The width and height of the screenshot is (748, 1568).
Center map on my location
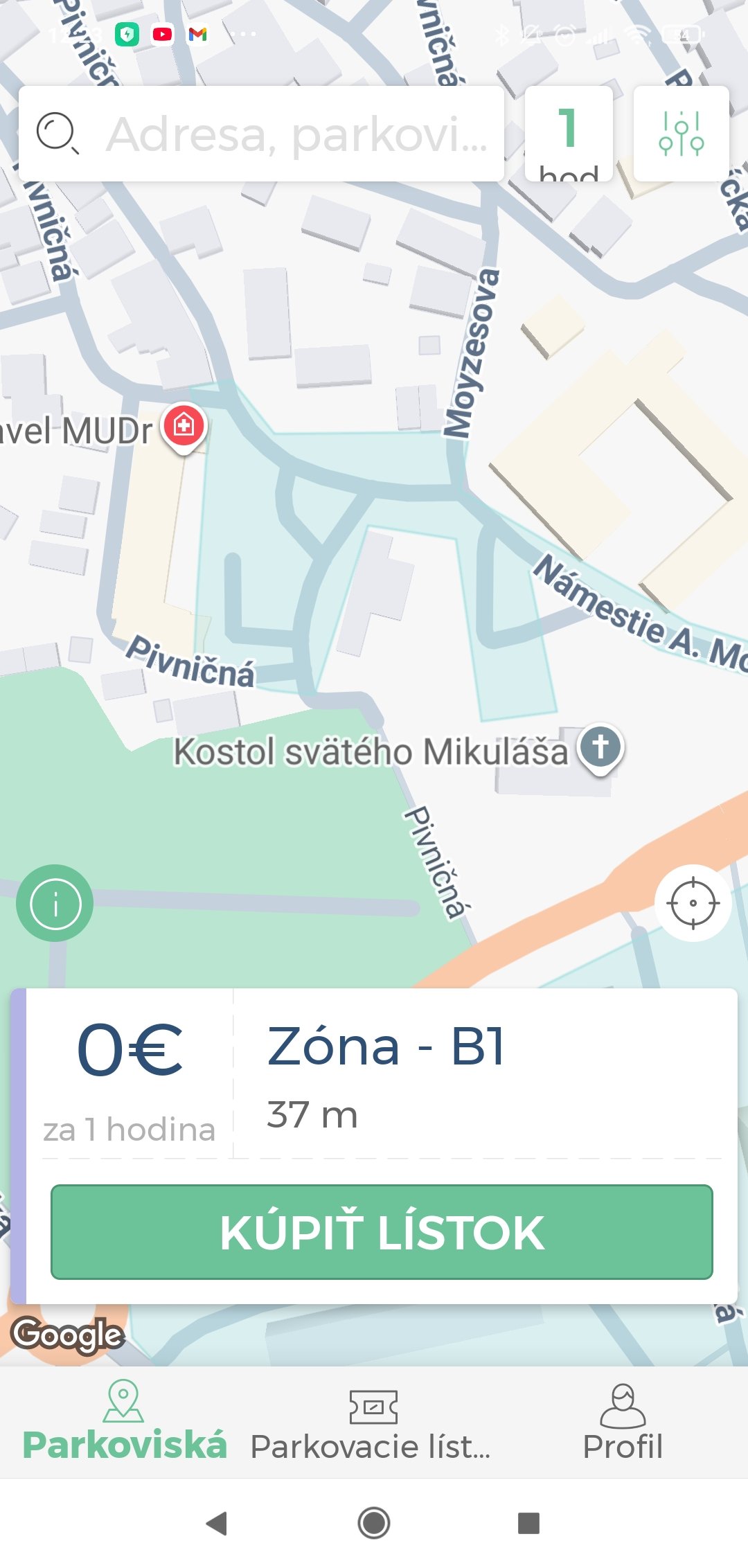click(692, 903)
